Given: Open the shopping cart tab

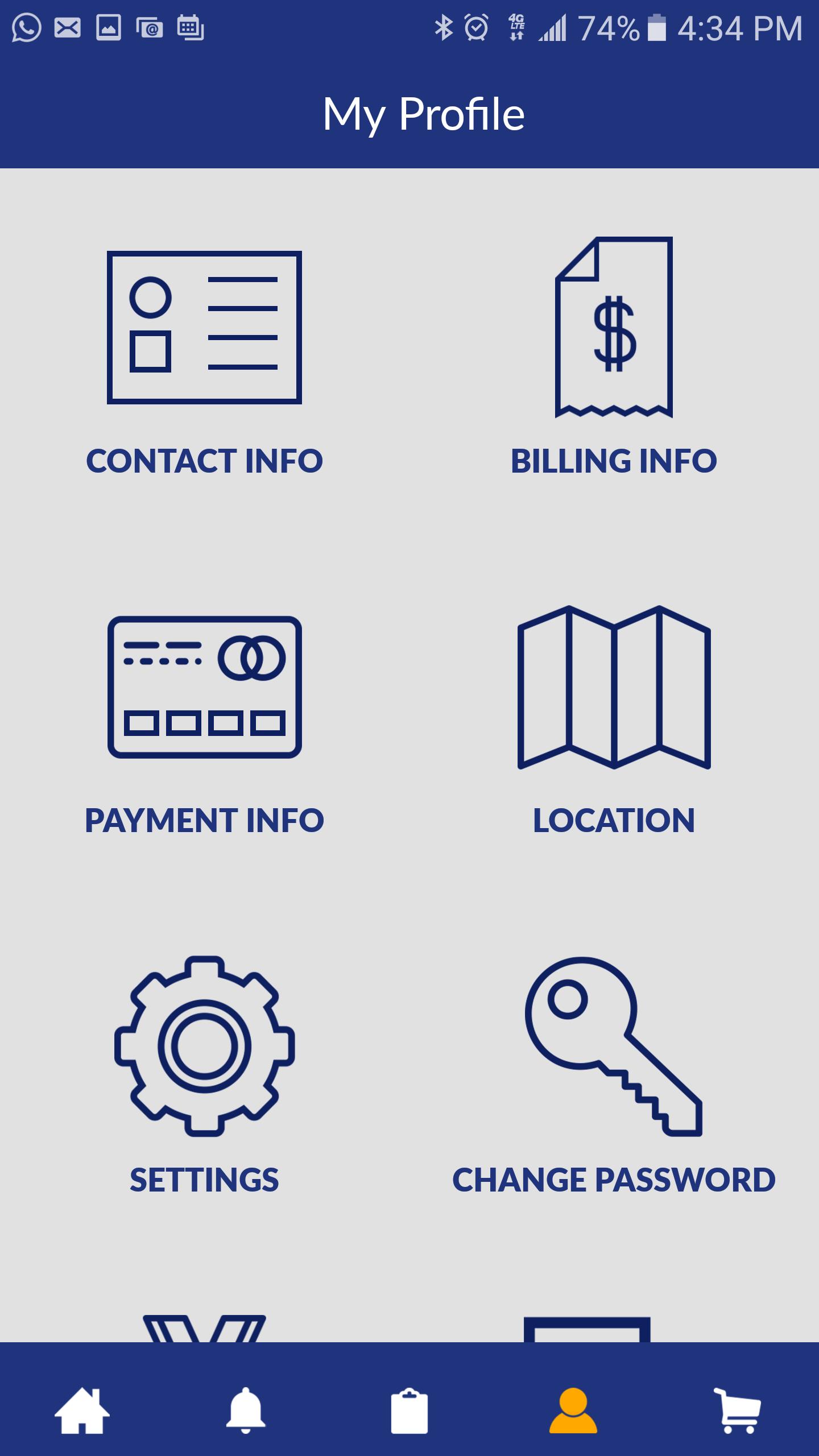Looking at the screenshot, I should point(737,1410).
